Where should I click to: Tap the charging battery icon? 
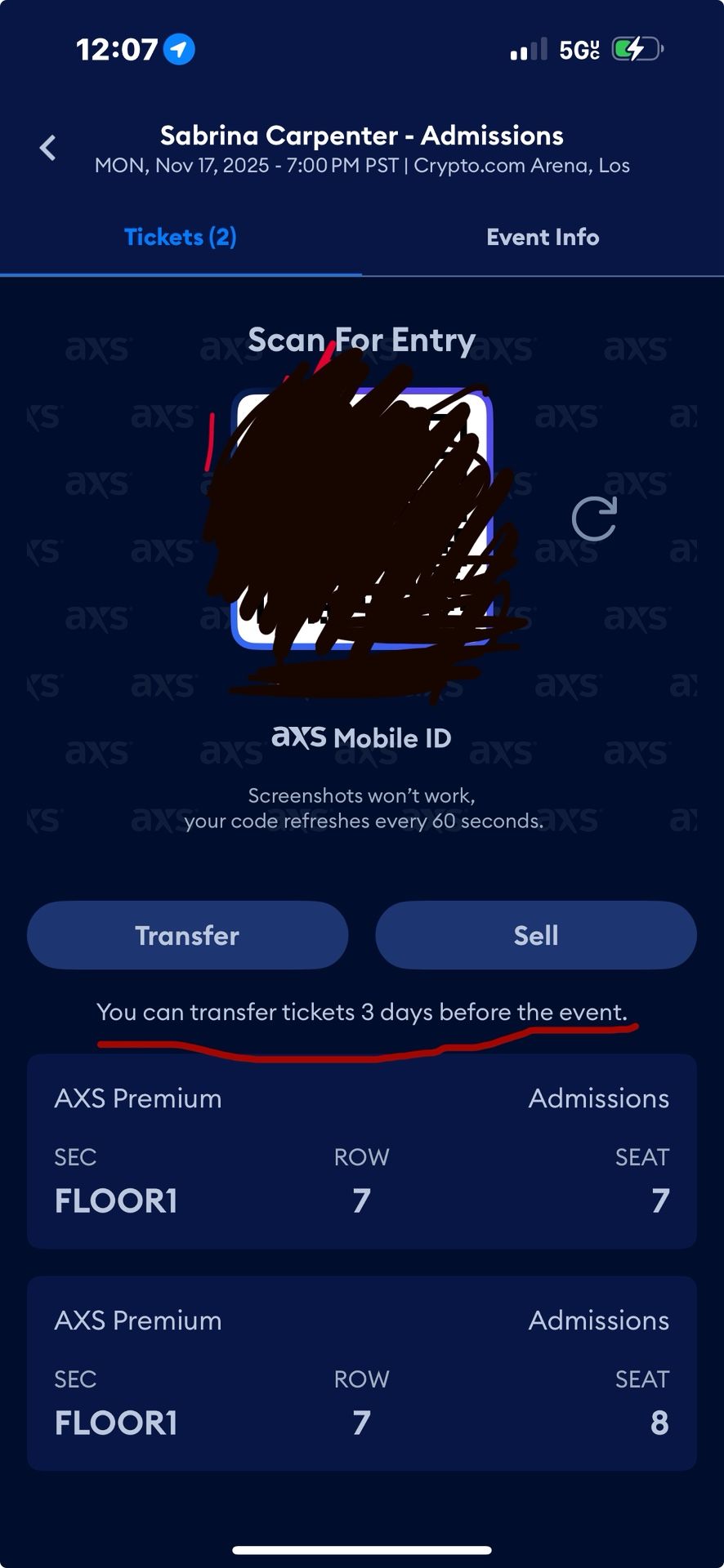tap(636, 49)
